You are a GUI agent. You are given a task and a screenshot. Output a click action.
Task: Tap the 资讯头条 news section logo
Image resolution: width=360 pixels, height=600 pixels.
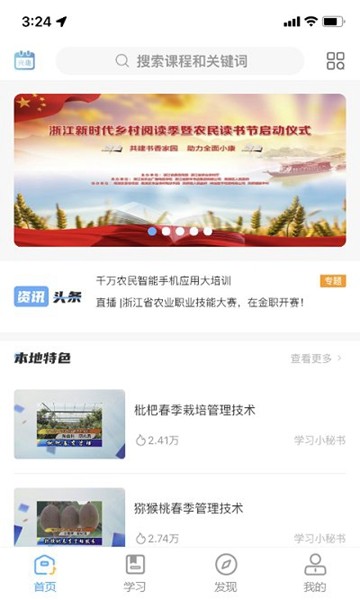pos(48,297)
